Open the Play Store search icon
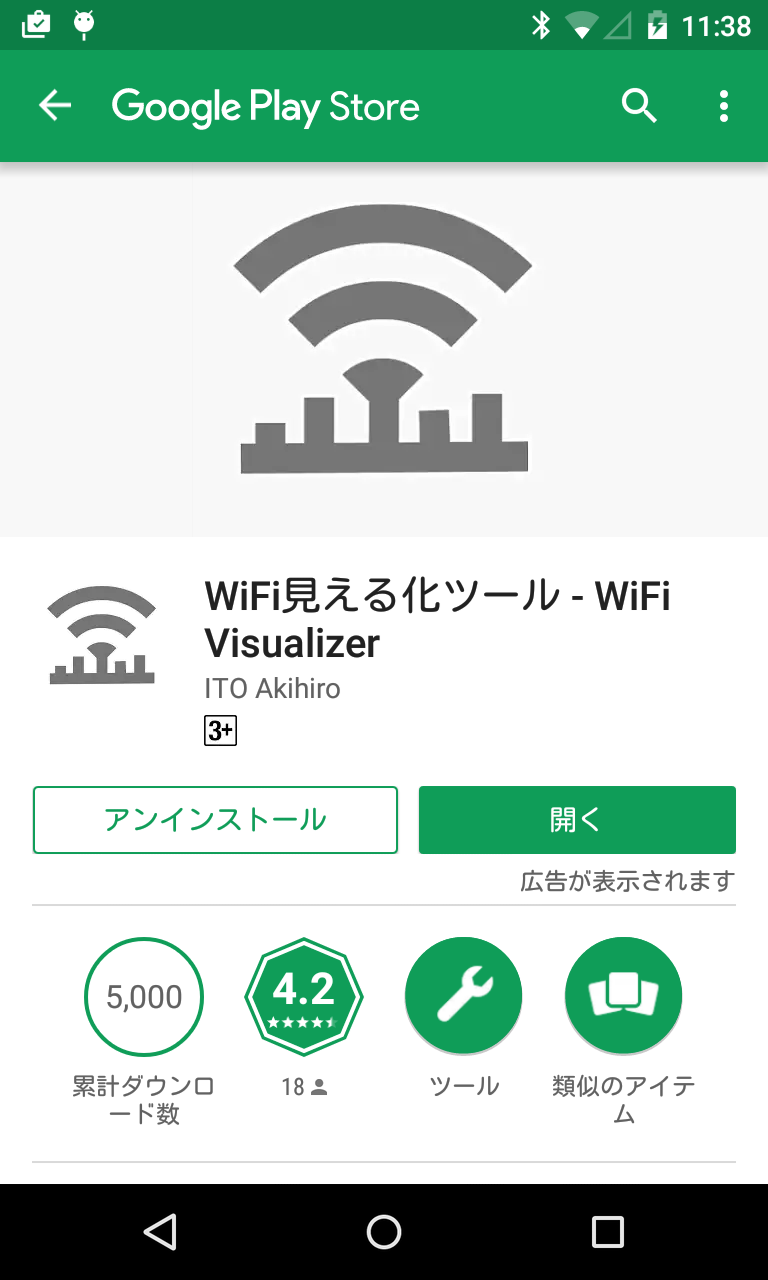Viewport: 768px width, 1280px height. (x=639, y=105)
